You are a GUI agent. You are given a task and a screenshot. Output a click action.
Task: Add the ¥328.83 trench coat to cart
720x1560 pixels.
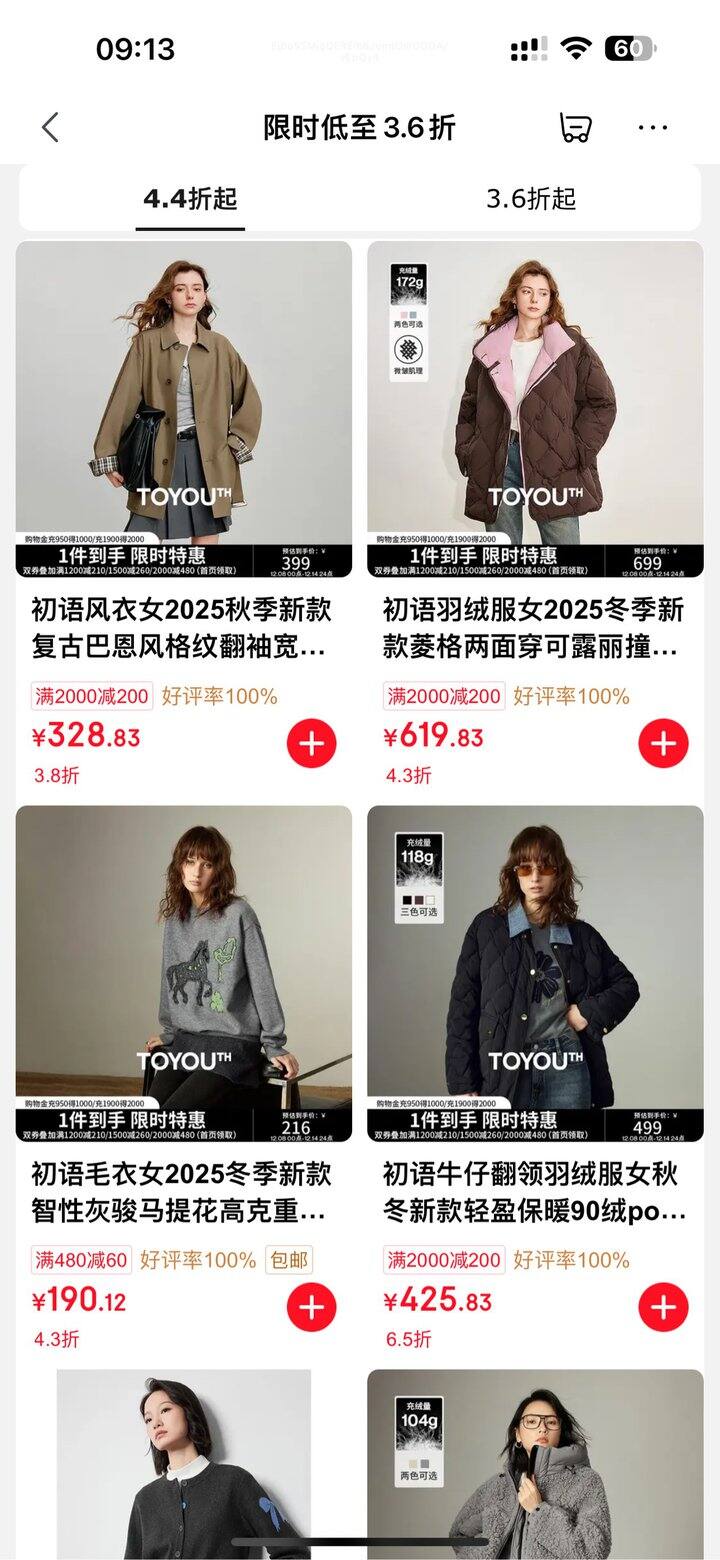coord(311,743)
